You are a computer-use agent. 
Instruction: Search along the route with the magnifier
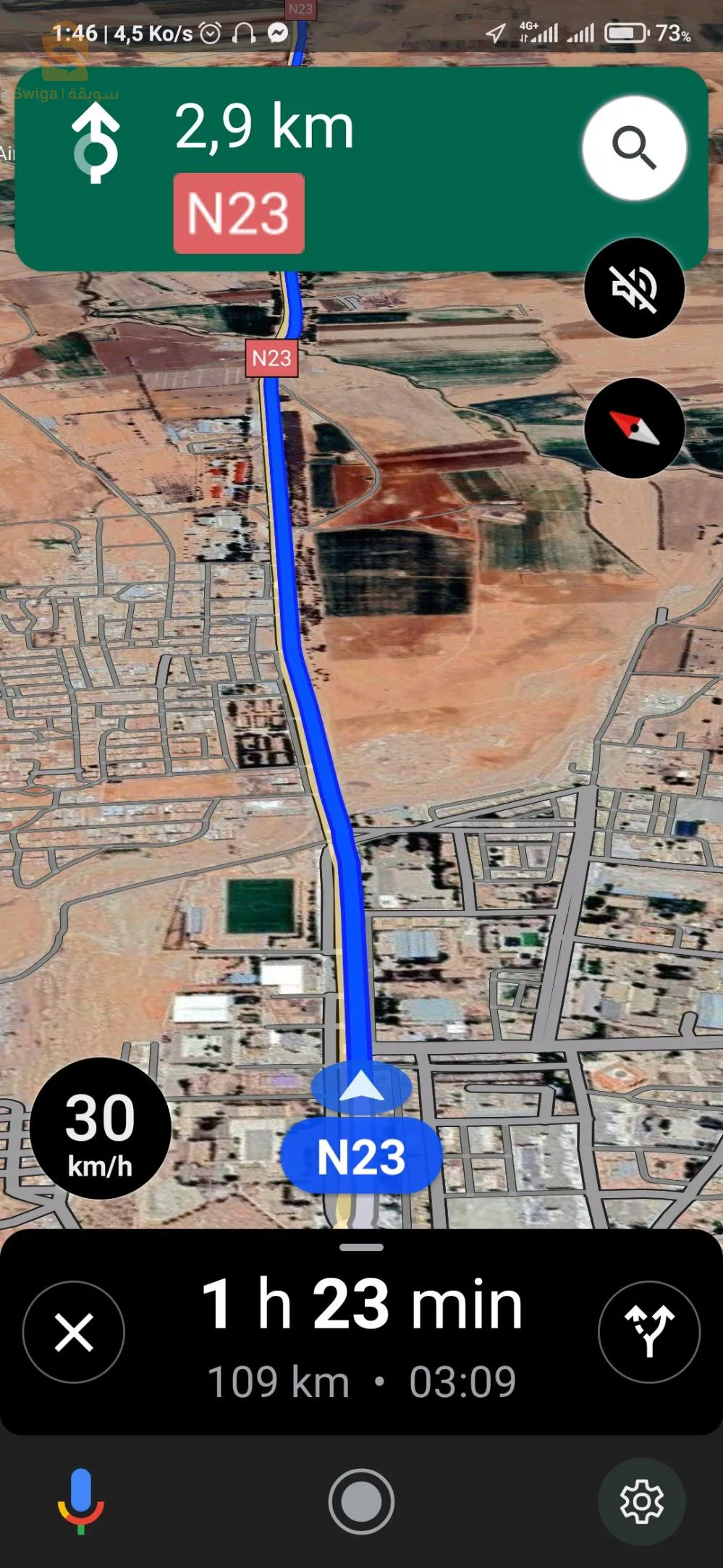pos(634,148)
